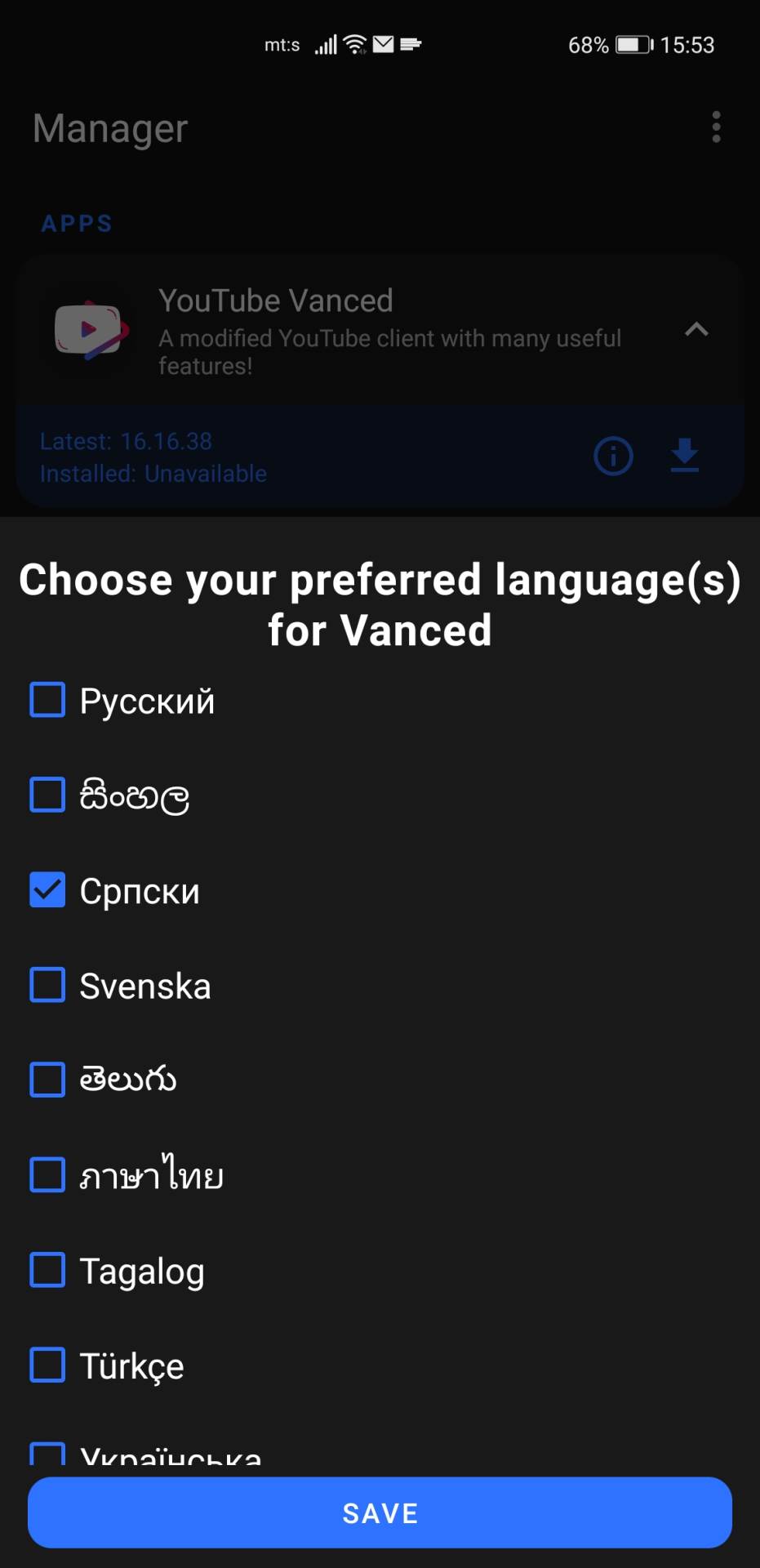This screenshot has width=760, height=1568.
Task: Tap the Installed: Unavailable version text
Action: (x=153, y=473)
